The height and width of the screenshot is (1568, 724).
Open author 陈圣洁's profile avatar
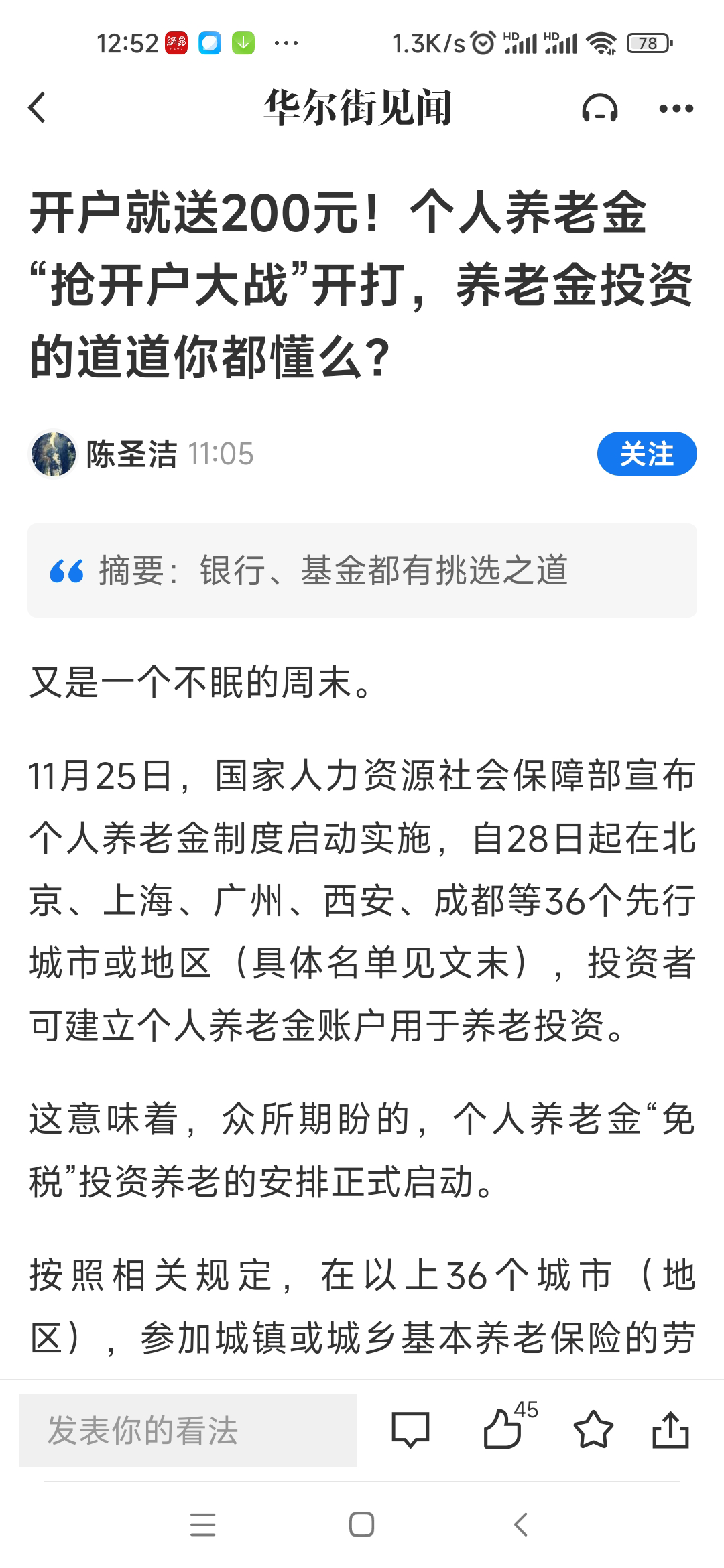(54, 454)
